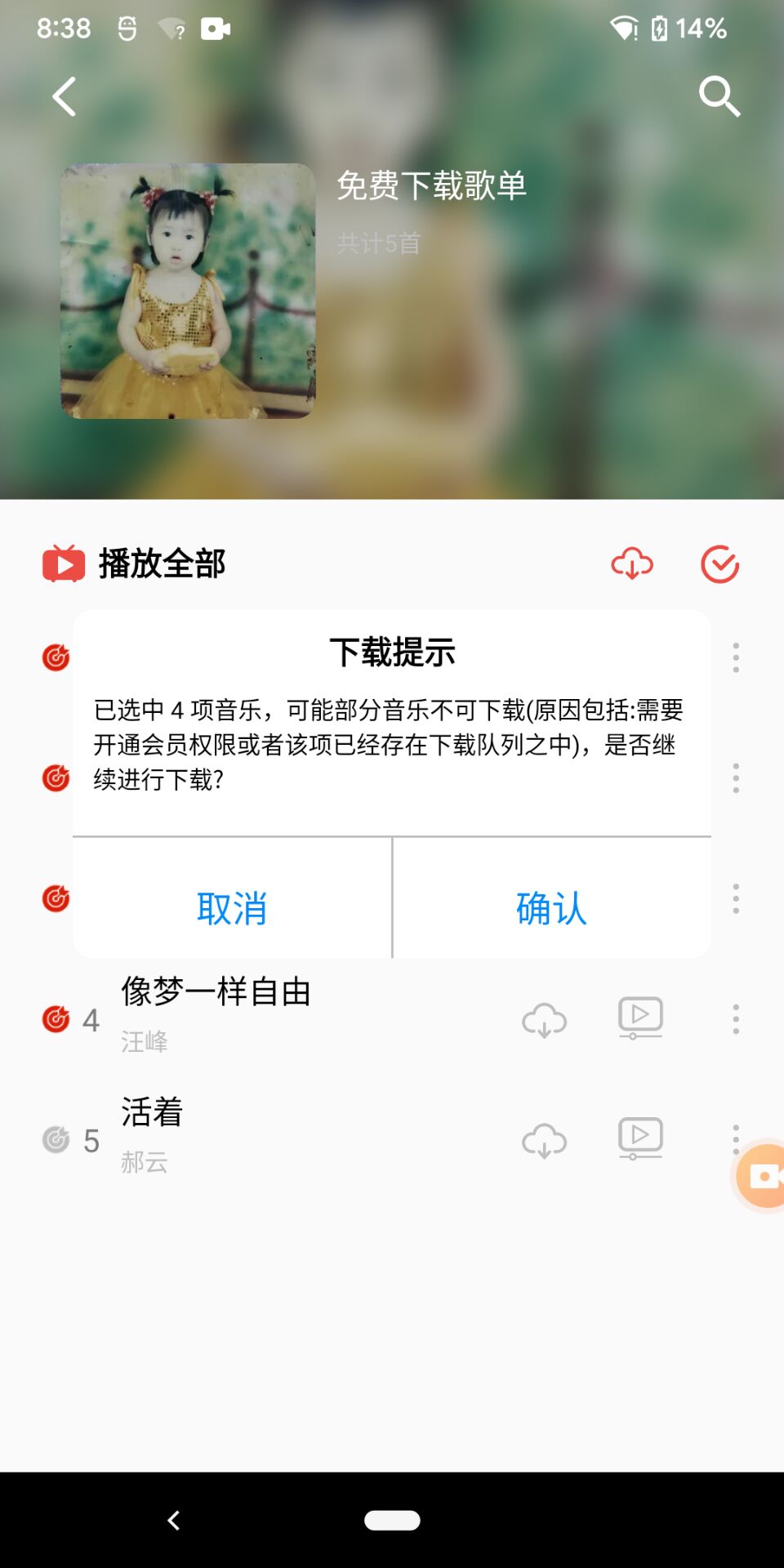Confirm the download with 确认
The width and height of the screenshot is (784, 1568).
click(551, 907)
